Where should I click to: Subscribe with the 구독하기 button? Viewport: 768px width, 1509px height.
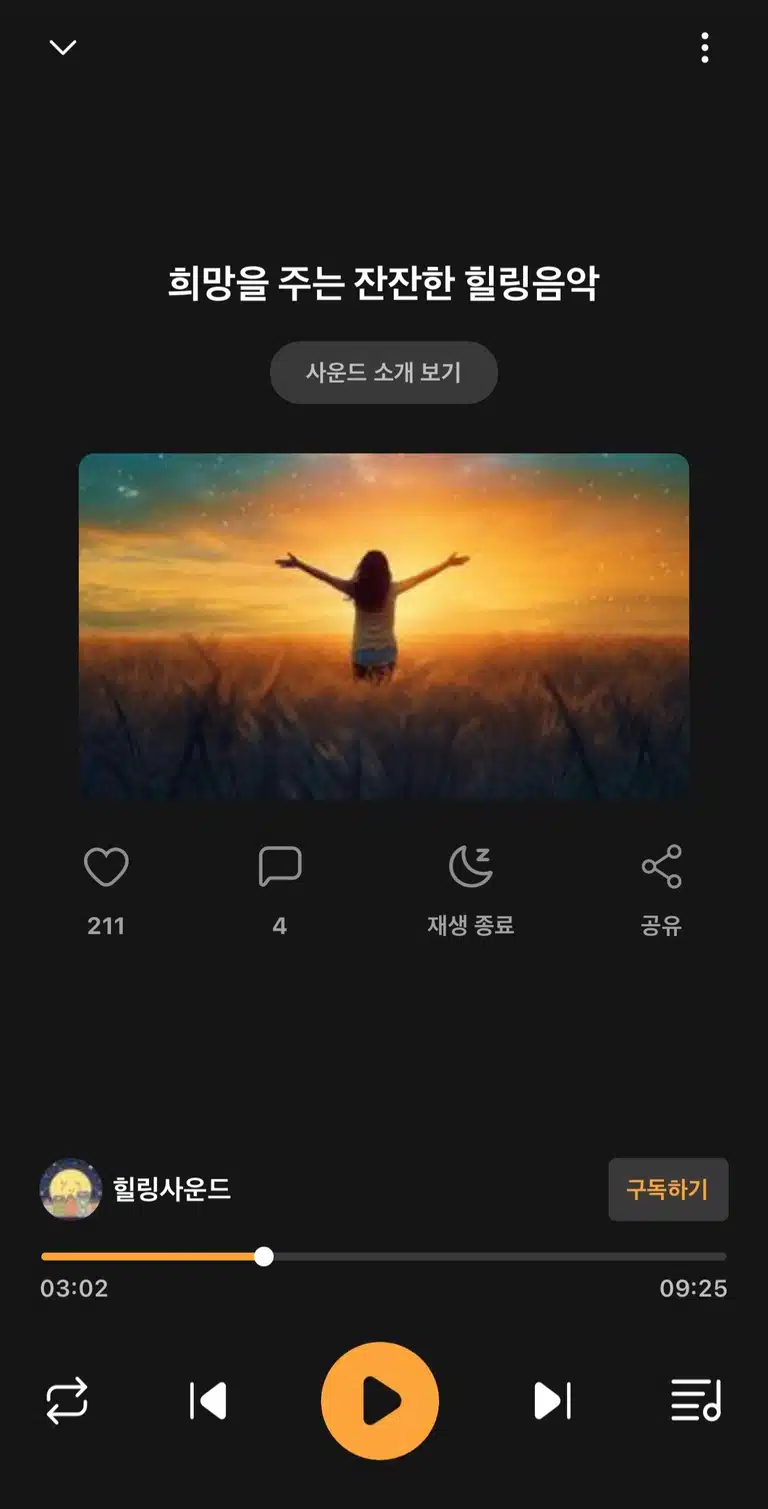click(x=668, y=1189)
